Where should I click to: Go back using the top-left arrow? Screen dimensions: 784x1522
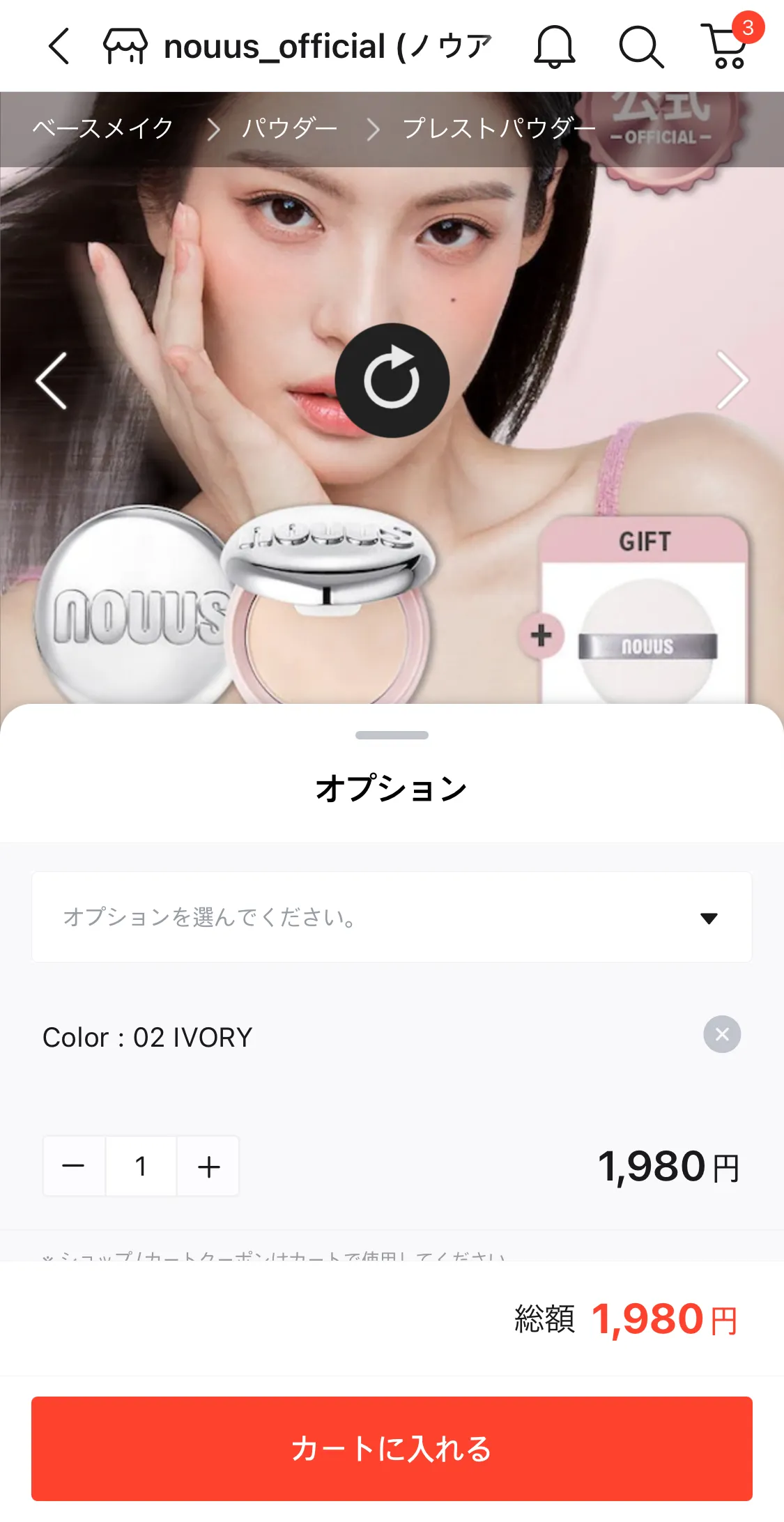59,47
